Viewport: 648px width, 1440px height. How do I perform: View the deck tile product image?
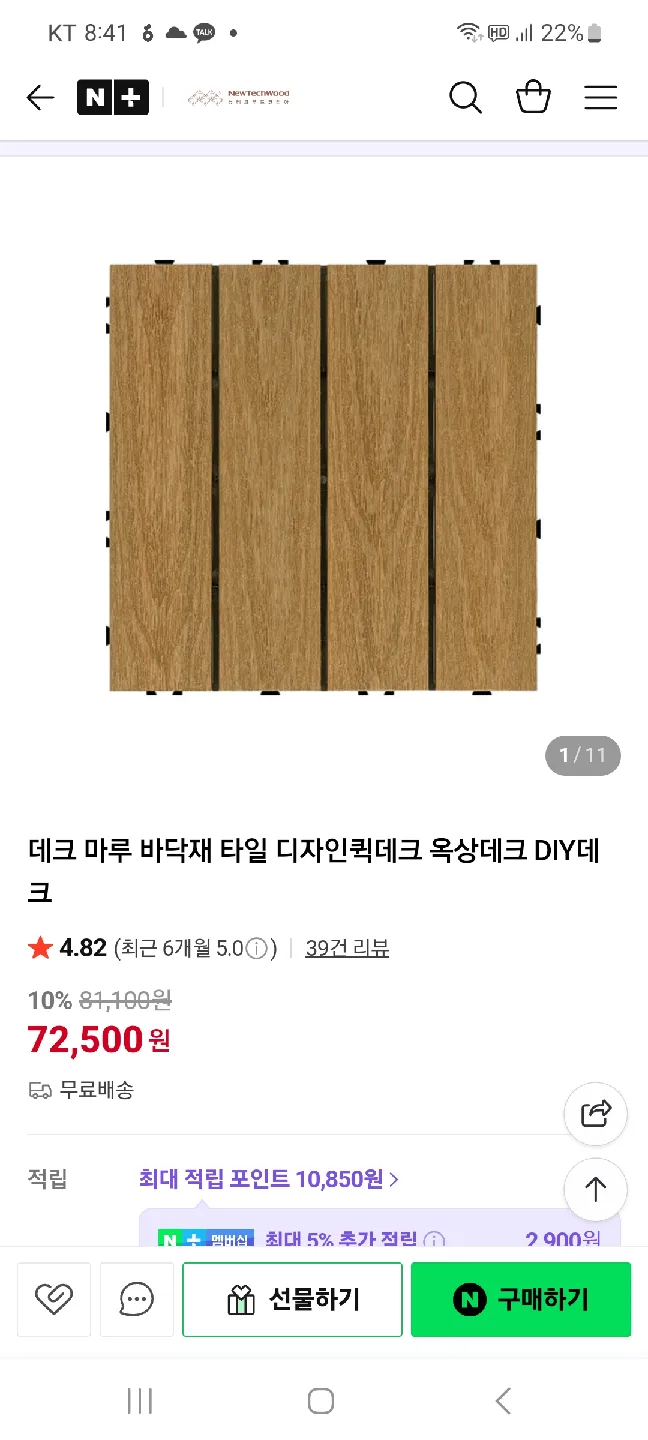323,477
